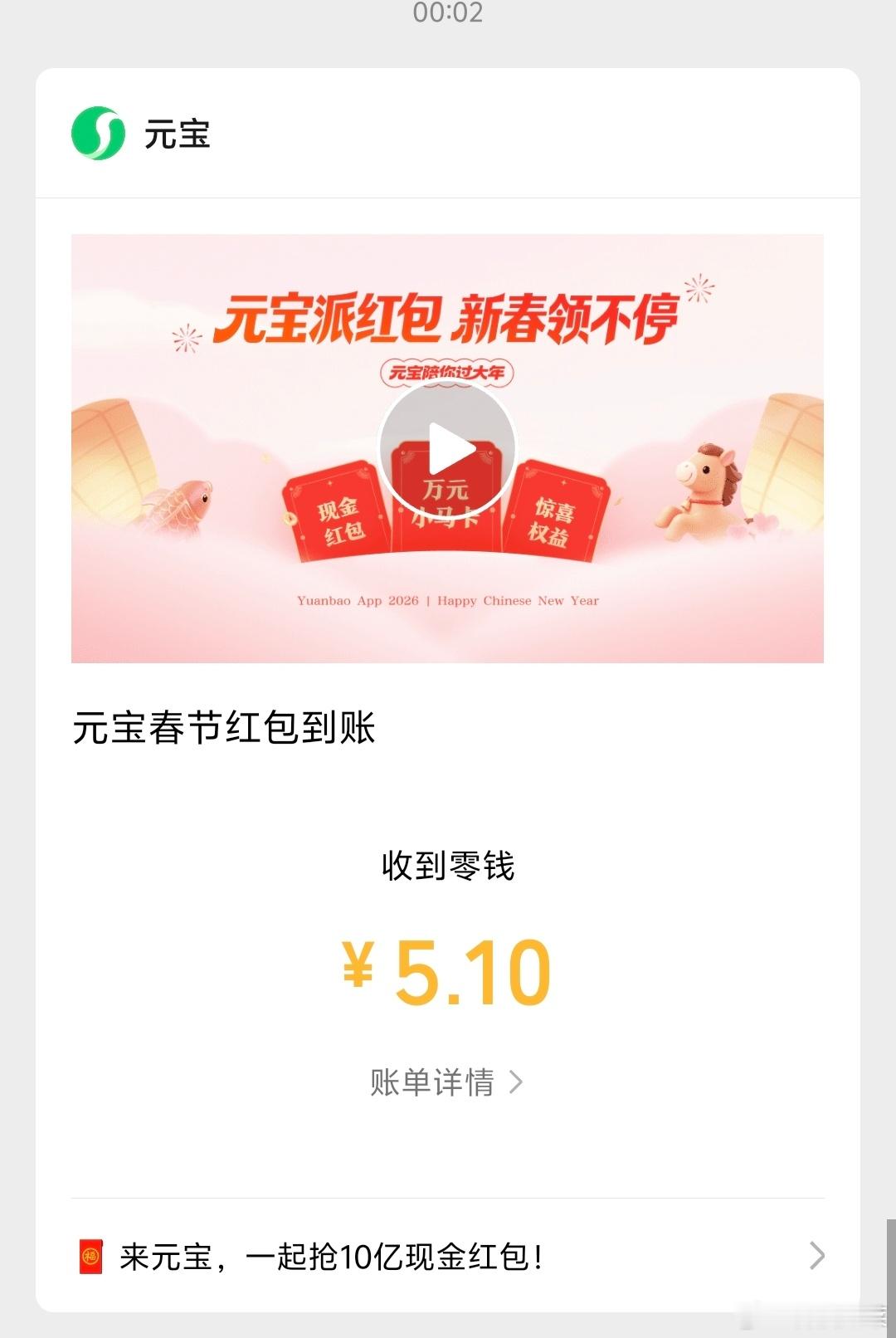Tap the 00:02 timestamp at top

point(446,12)
